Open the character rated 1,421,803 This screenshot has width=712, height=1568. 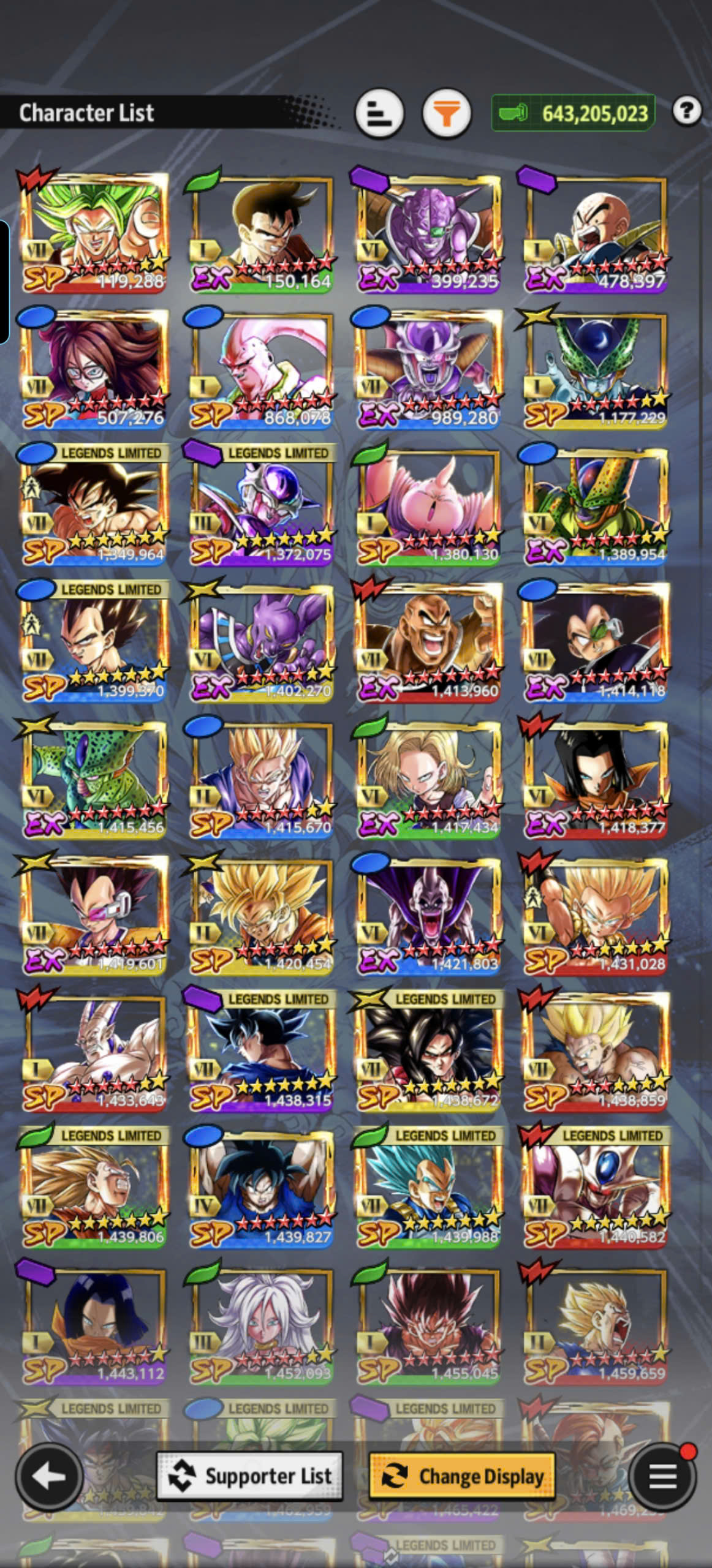429,915
